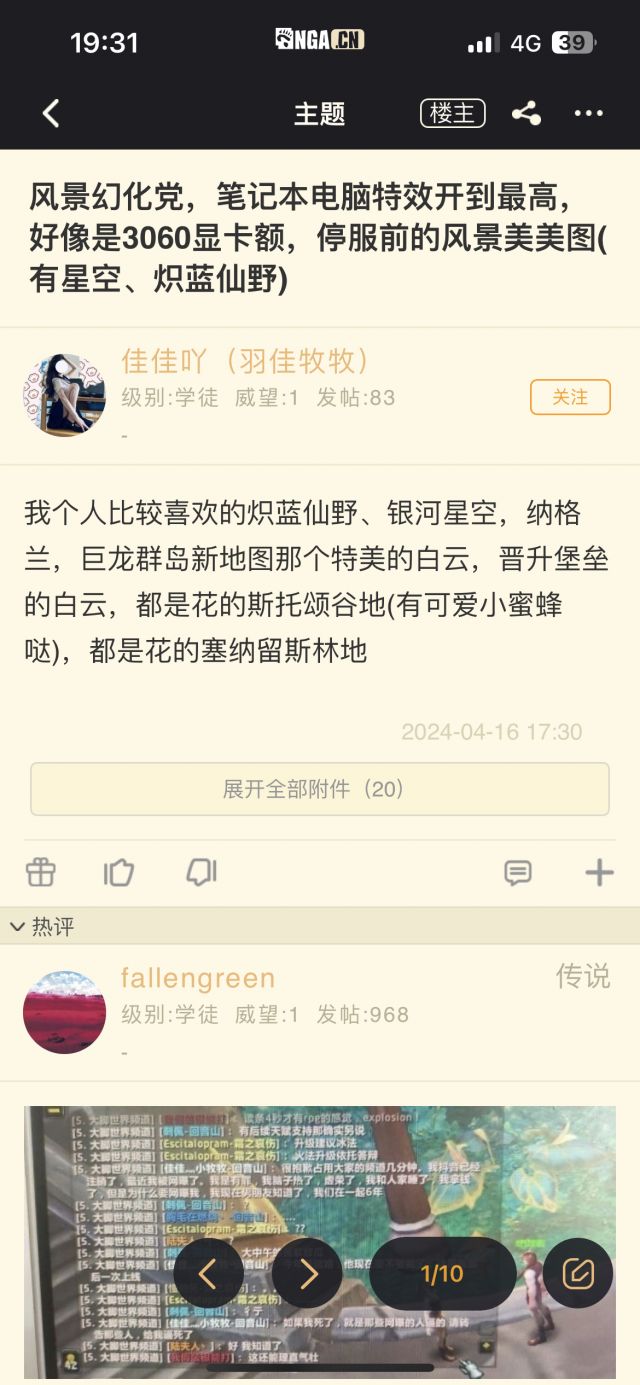Tap the plus icon for more actions

(598, 873)
